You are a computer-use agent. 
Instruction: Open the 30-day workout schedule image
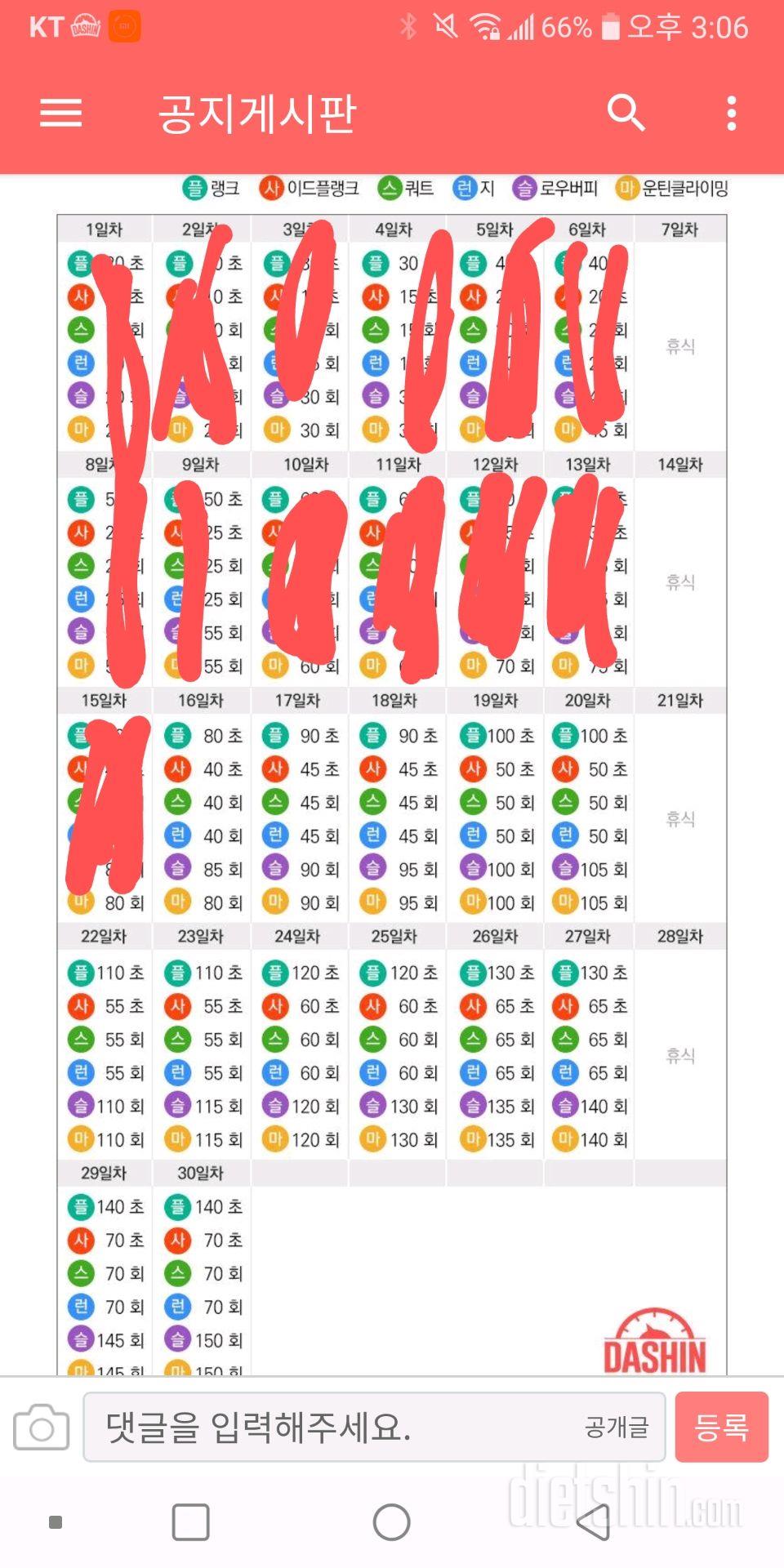392,776
